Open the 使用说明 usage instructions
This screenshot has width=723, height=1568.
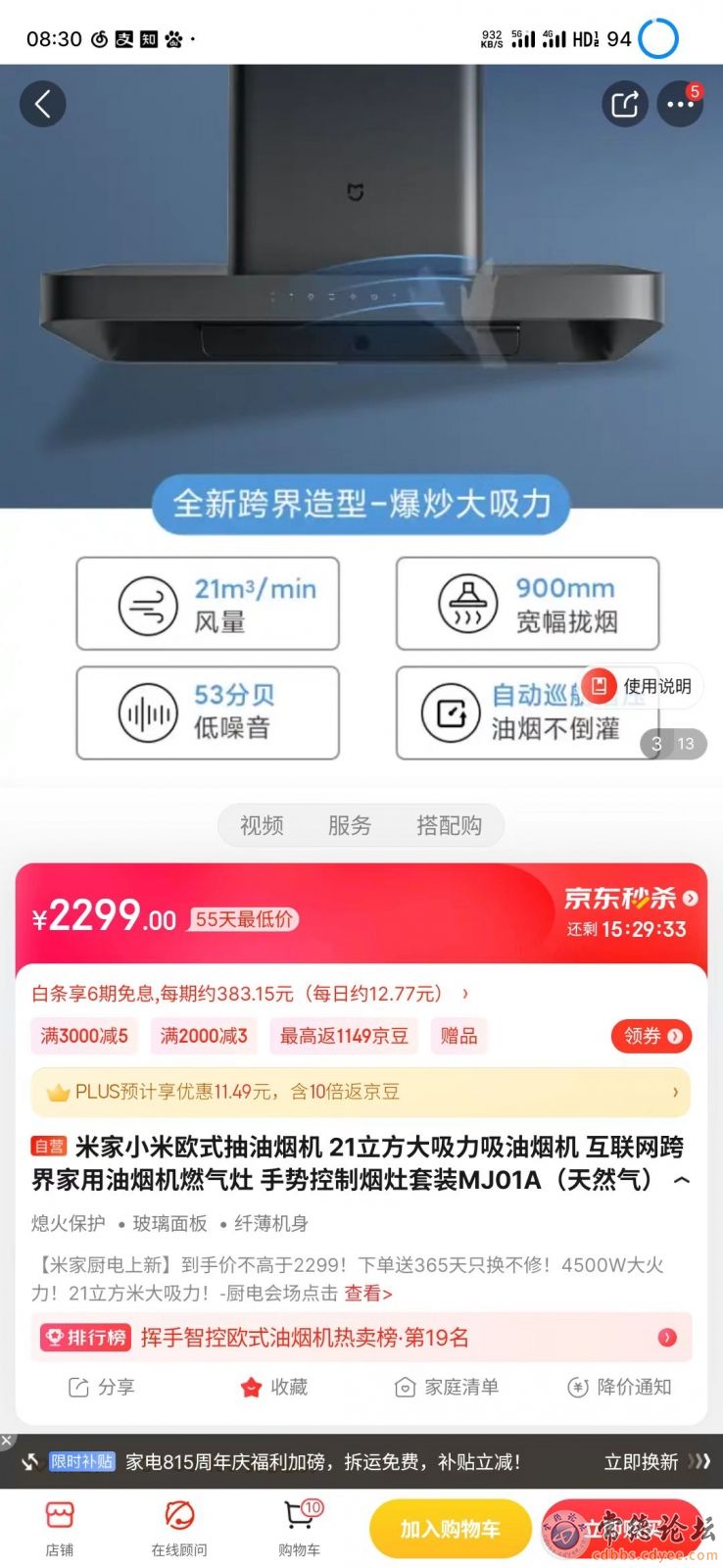click(x=643, y=686)
